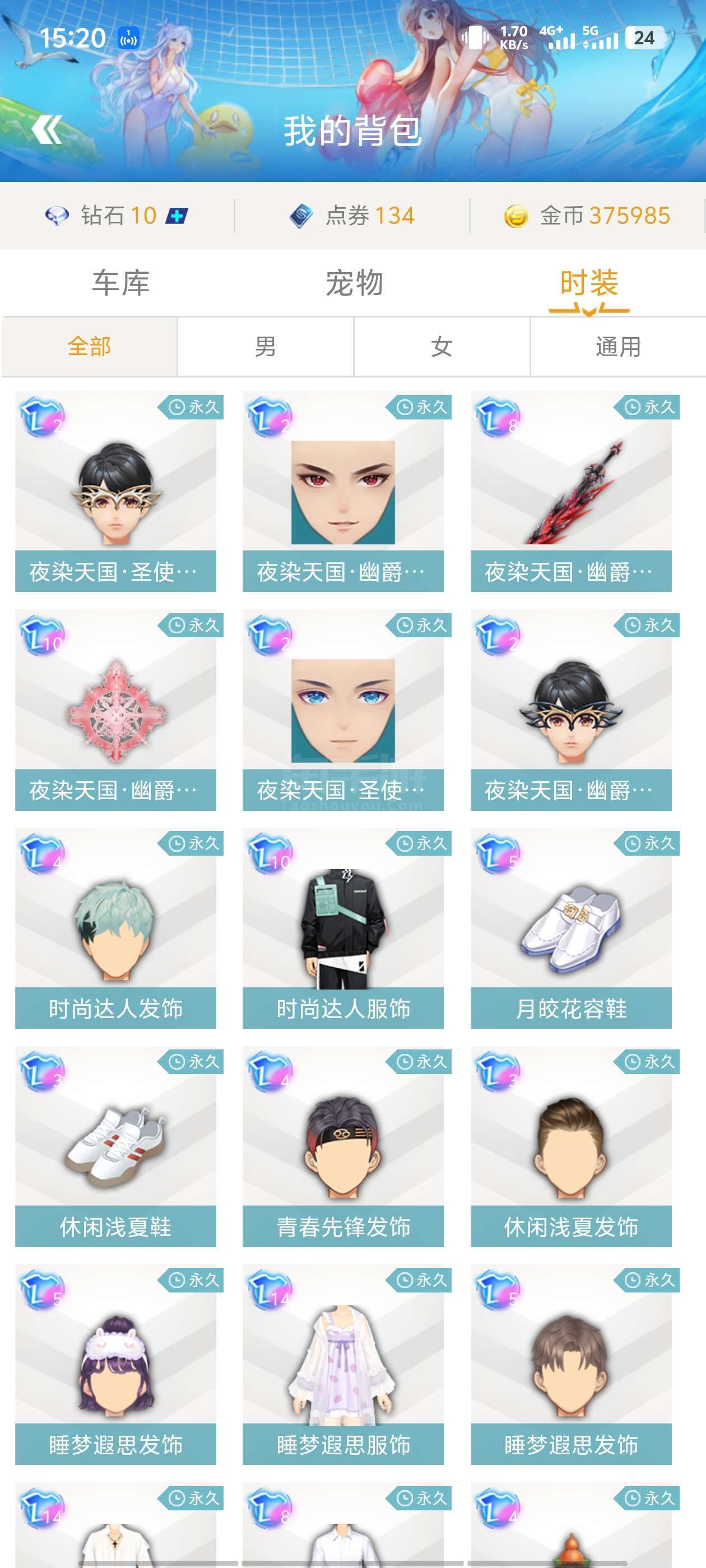Image resolution: width=706 pixels, height=1568 pixels.
Task: Filter fashion items by 女
Action: pyautogui.click(x=441, y=347)
